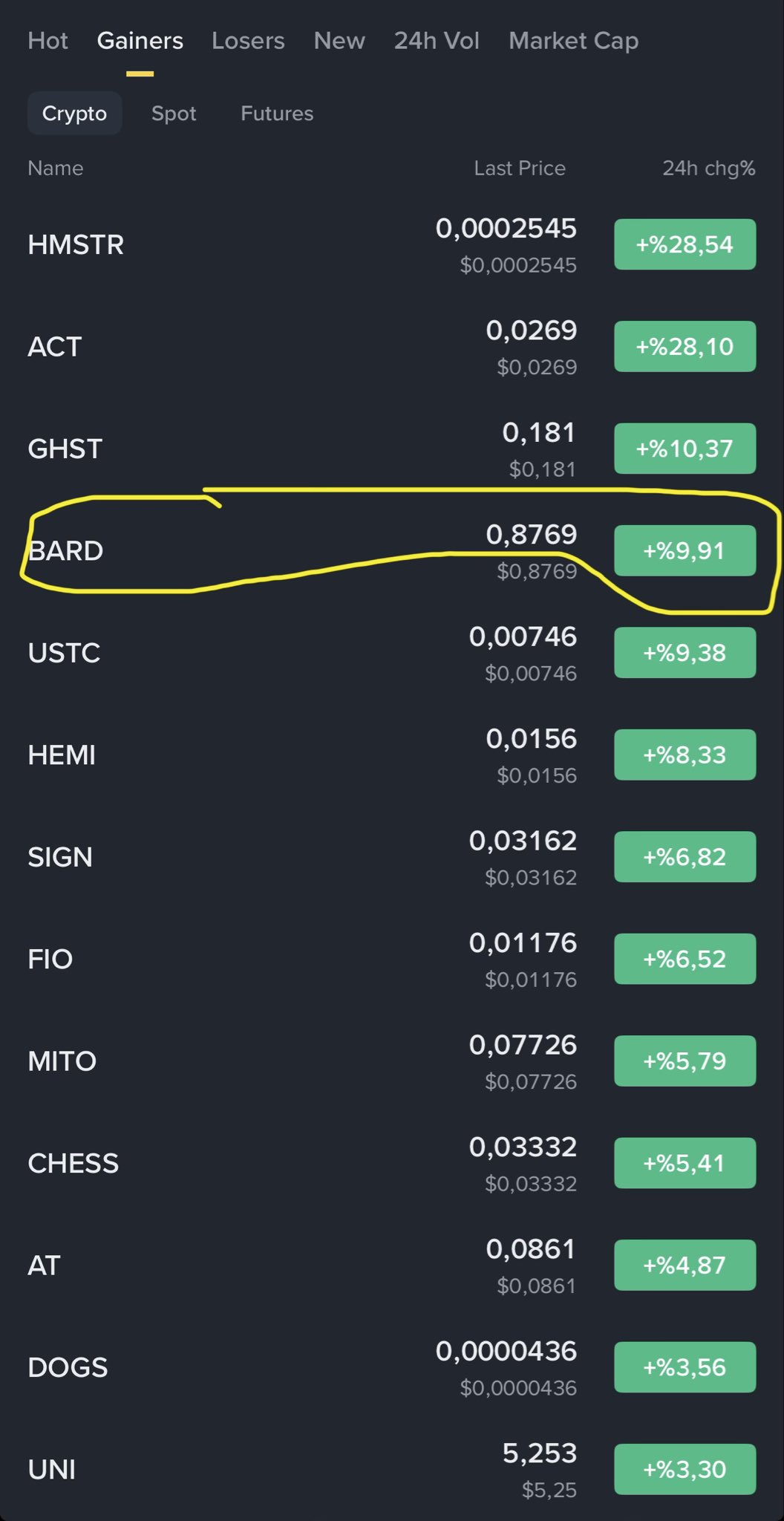Open the Market Cap tab

coord(573,41)
